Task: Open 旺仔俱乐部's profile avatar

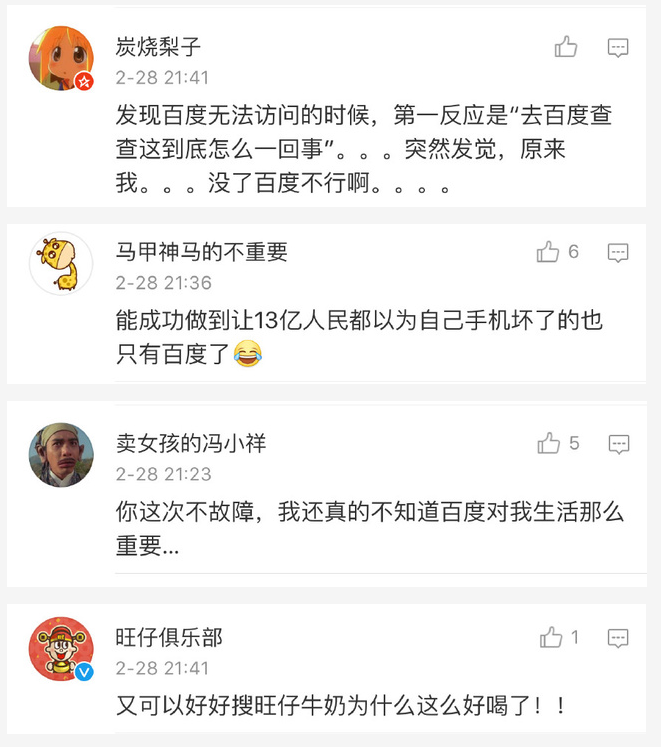Action: coord(61,649)
